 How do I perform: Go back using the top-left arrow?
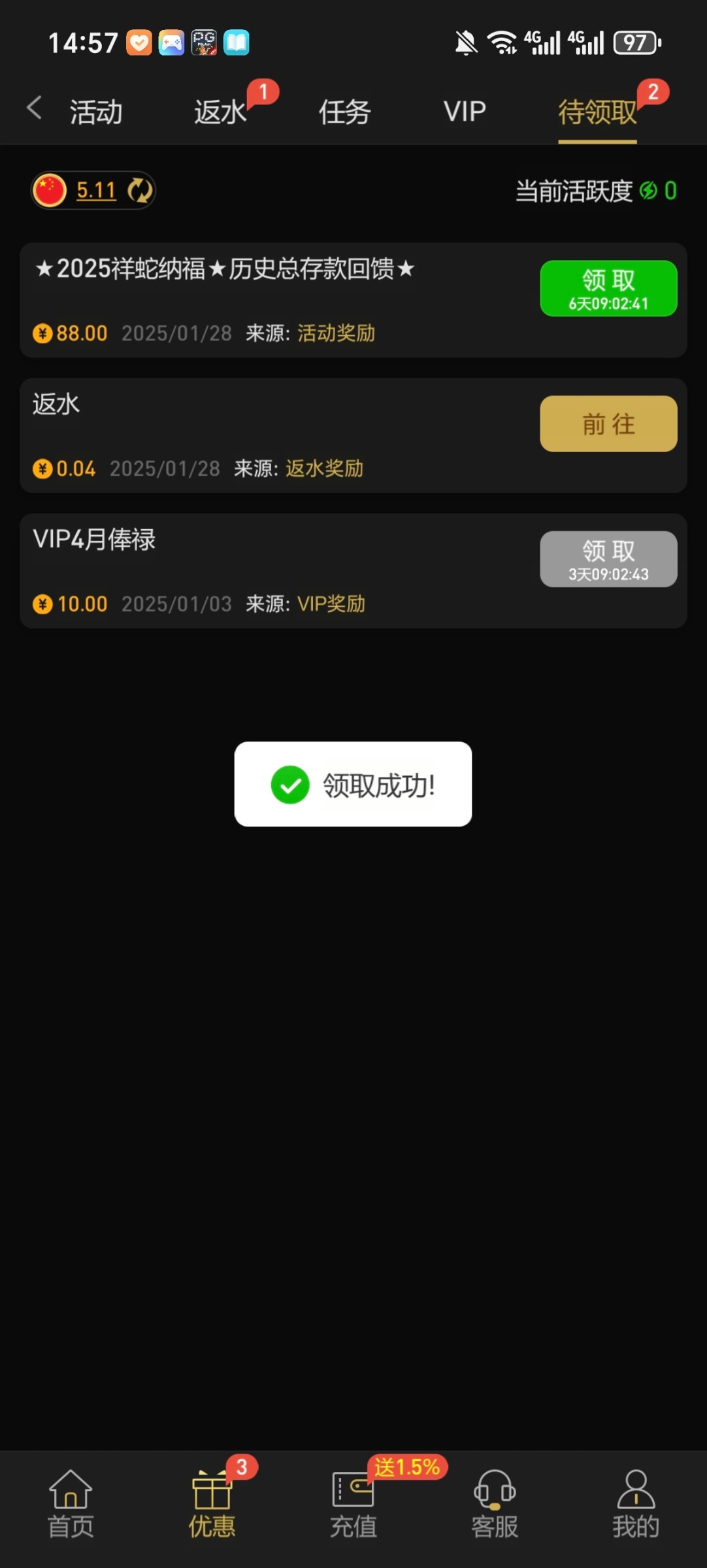(x=34, y=108)
